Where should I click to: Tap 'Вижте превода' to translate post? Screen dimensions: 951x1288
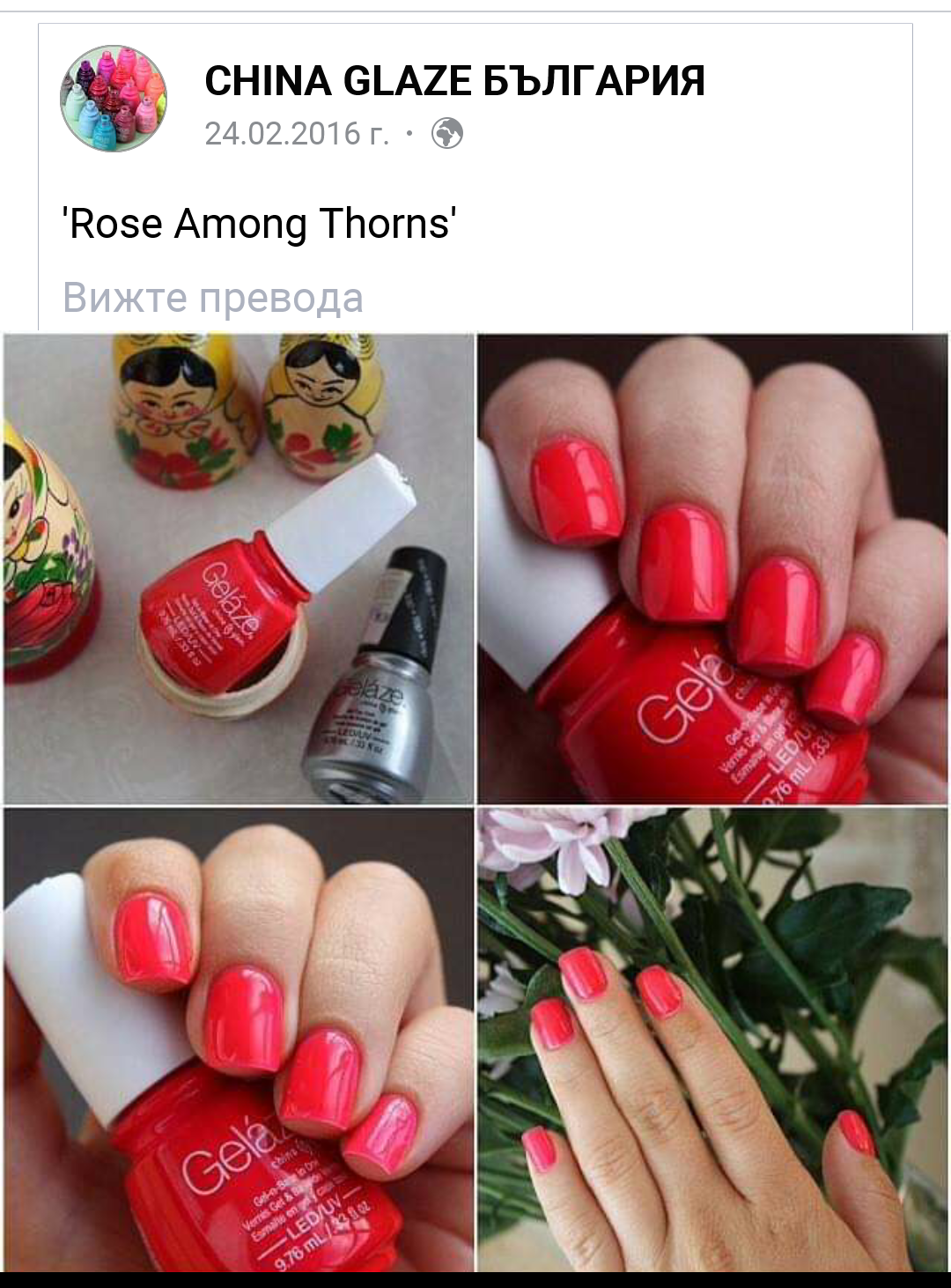[213, 298]
